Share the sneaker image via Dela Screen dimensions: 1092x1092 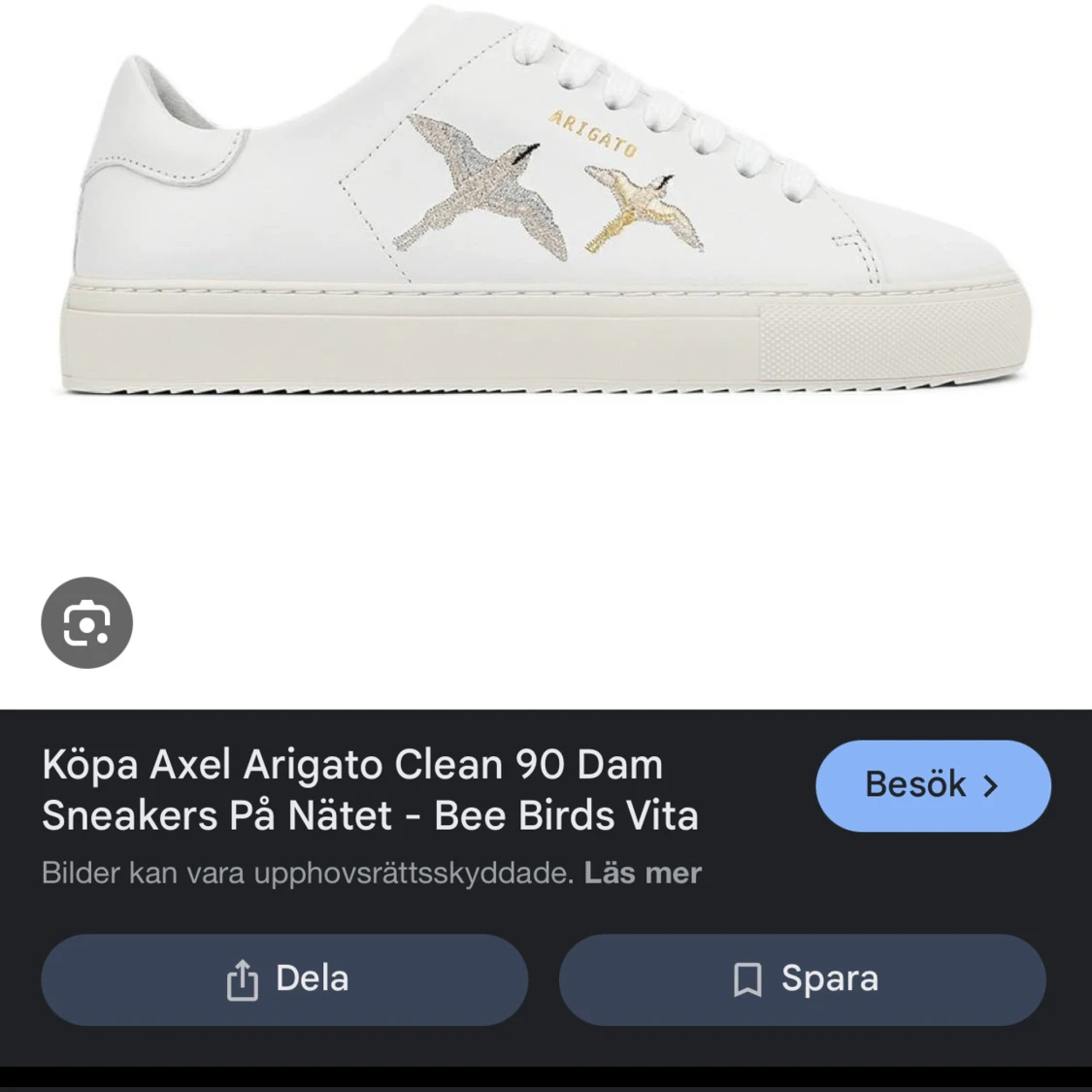[284, 979]
